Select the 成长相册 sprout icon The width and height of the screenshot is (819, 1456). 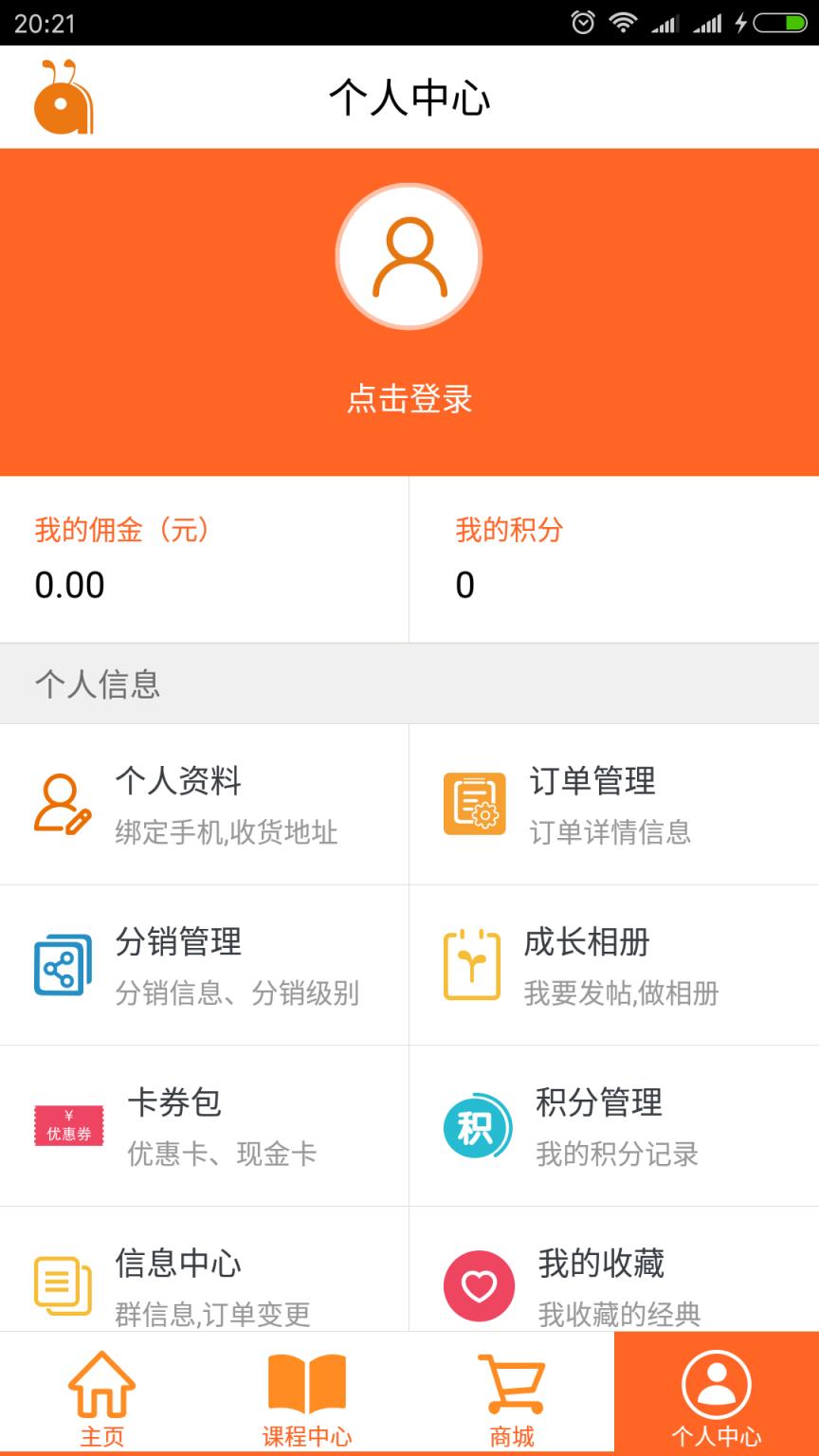coord(472,965)
